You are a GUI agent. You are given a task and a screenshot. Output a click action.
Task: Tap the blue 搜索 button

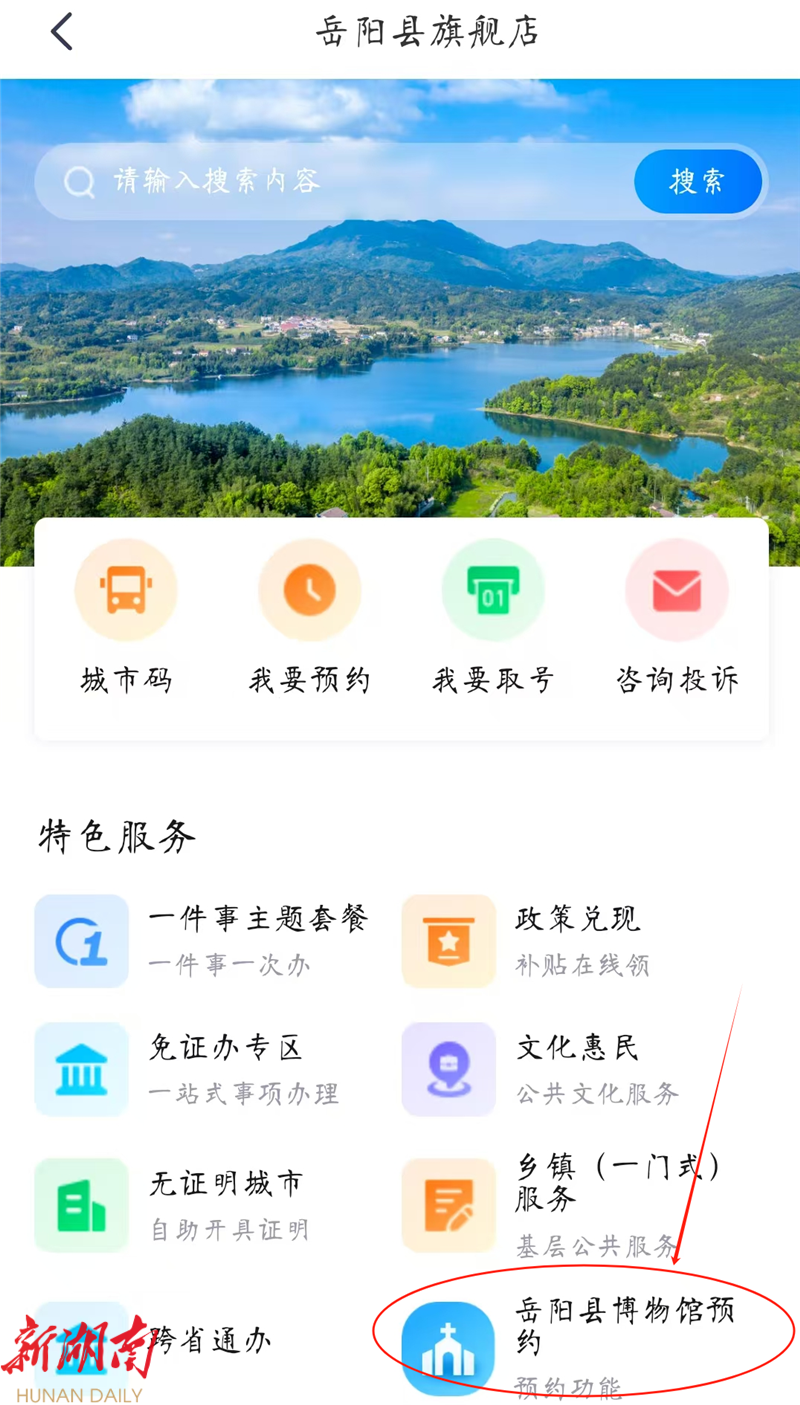point(697,181)
